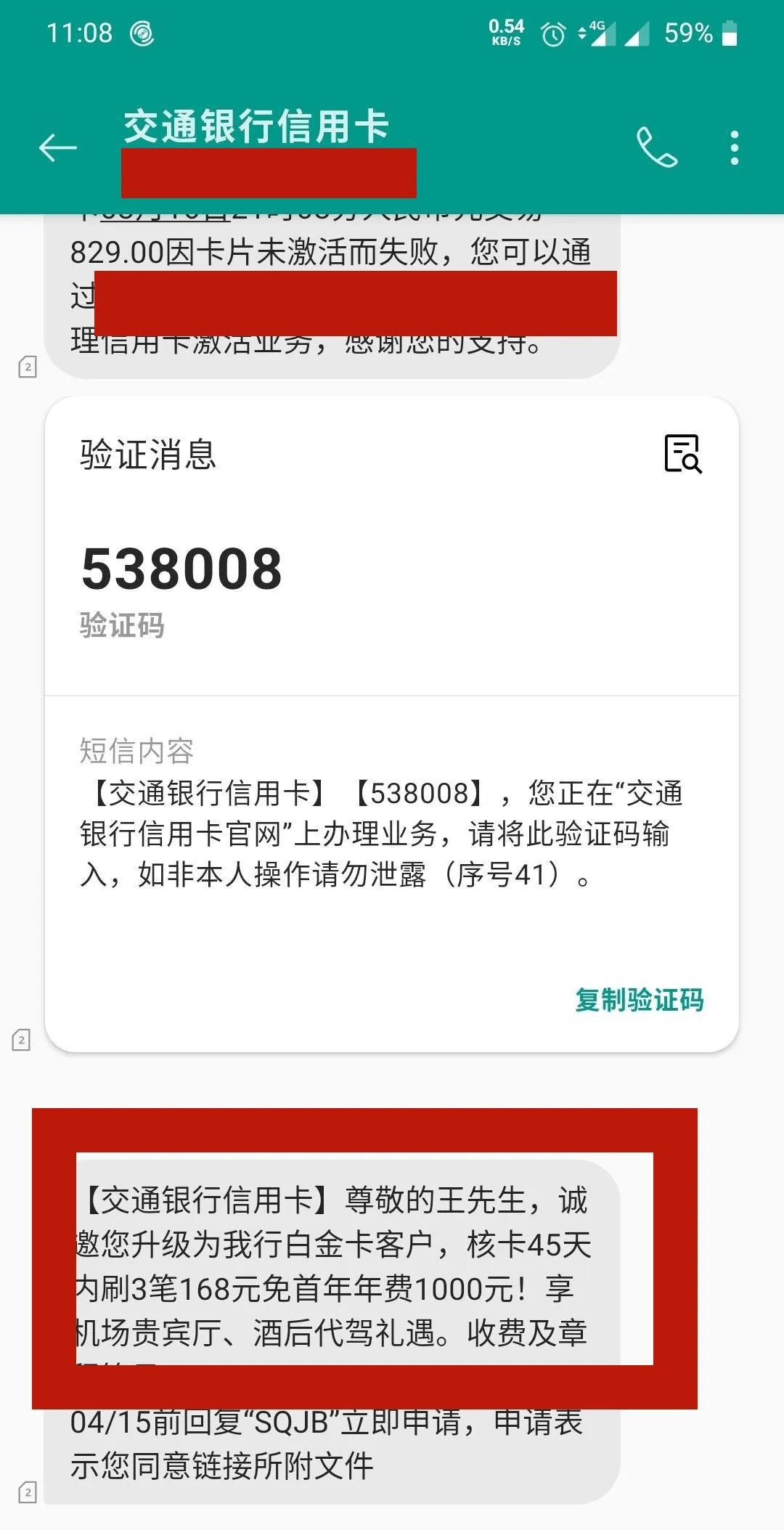The width and height of the screenshot is (784, 1530).
Task: Tap the spiral app icon beside the clock
Action: [x=144, y=33]
